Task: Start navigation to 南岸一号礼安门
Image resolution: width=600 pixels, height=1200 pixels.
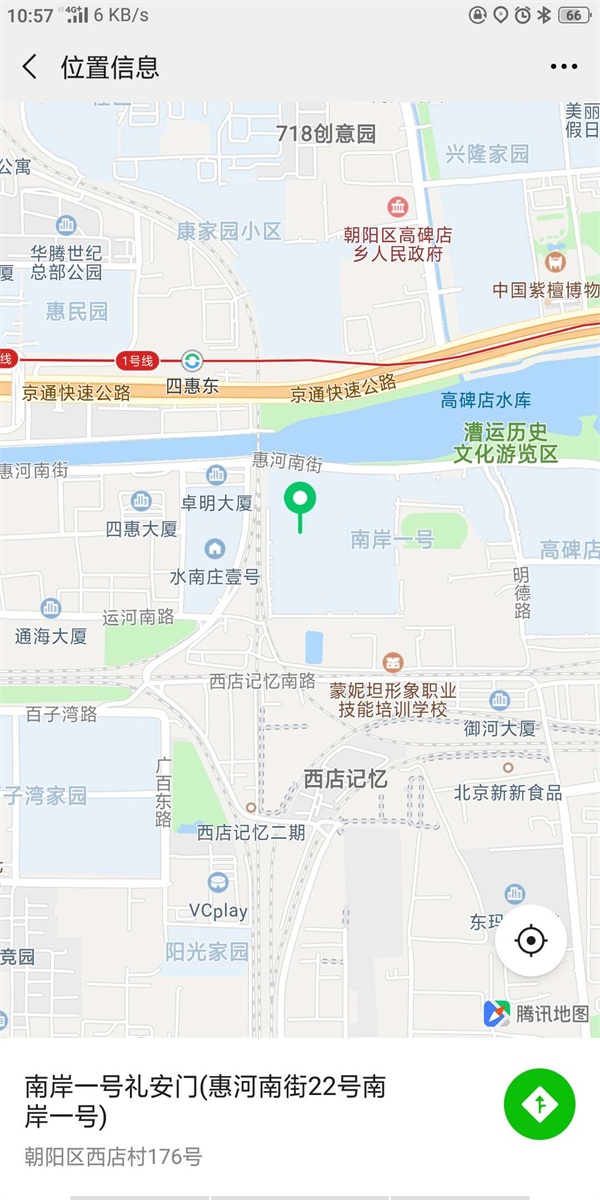Action: (x=539, y=1104)
